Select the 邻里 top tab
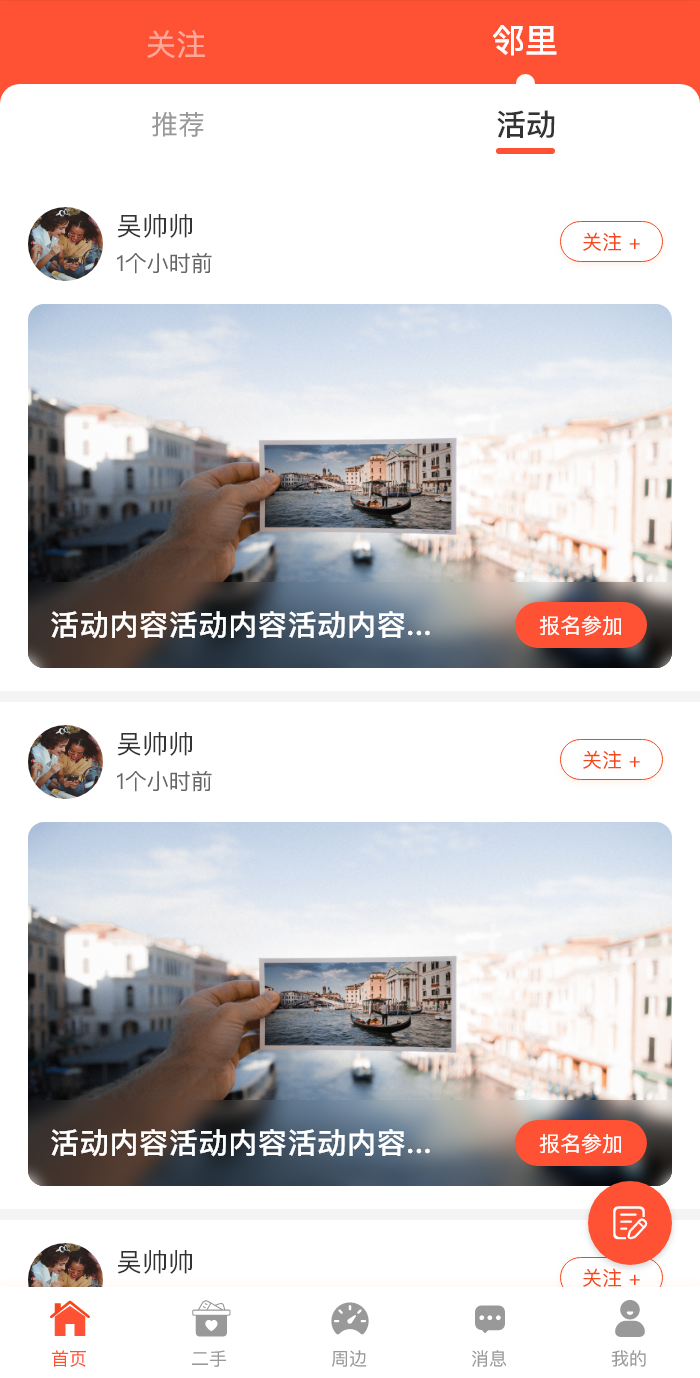 [x=525, y=42]
